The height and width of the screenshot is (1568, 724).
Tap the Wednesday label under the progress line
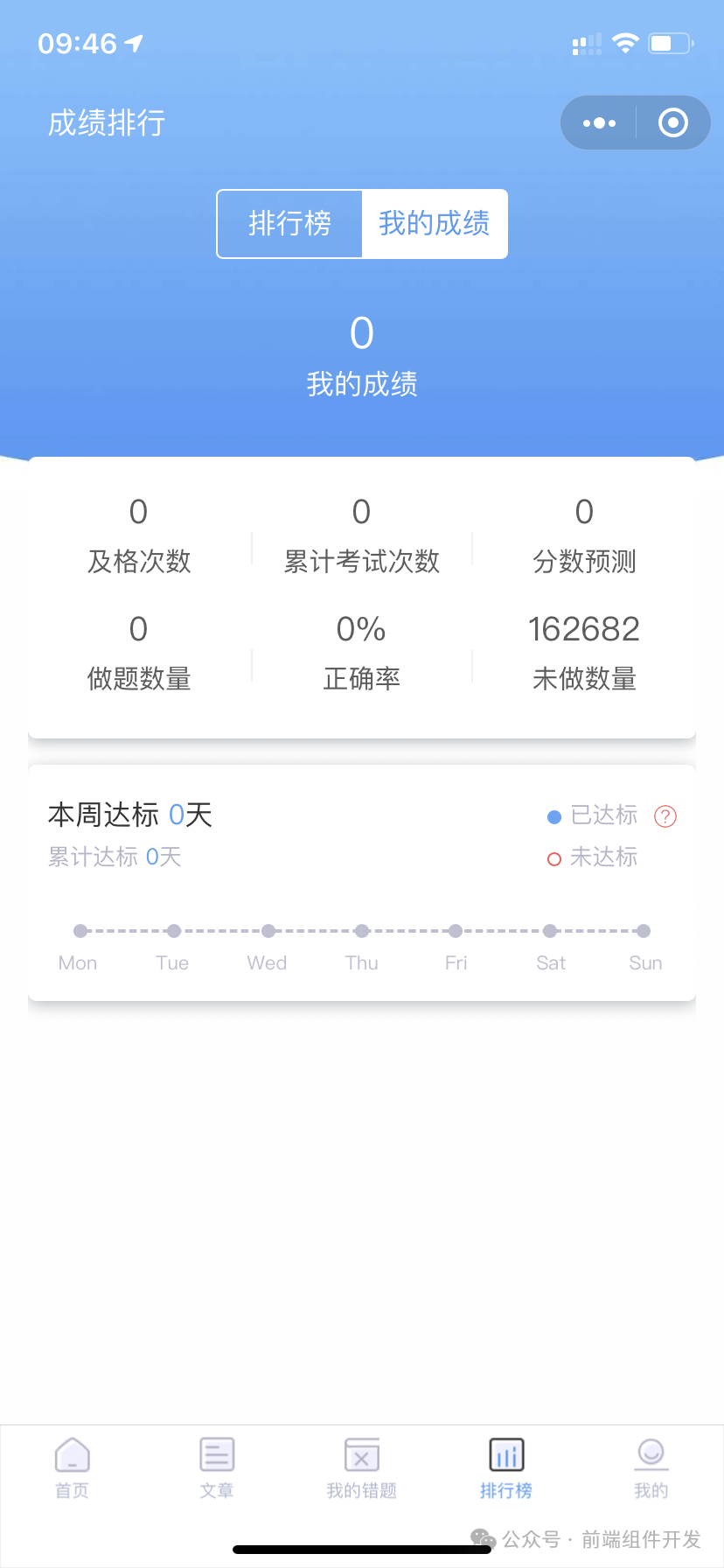tap(267, 962)
